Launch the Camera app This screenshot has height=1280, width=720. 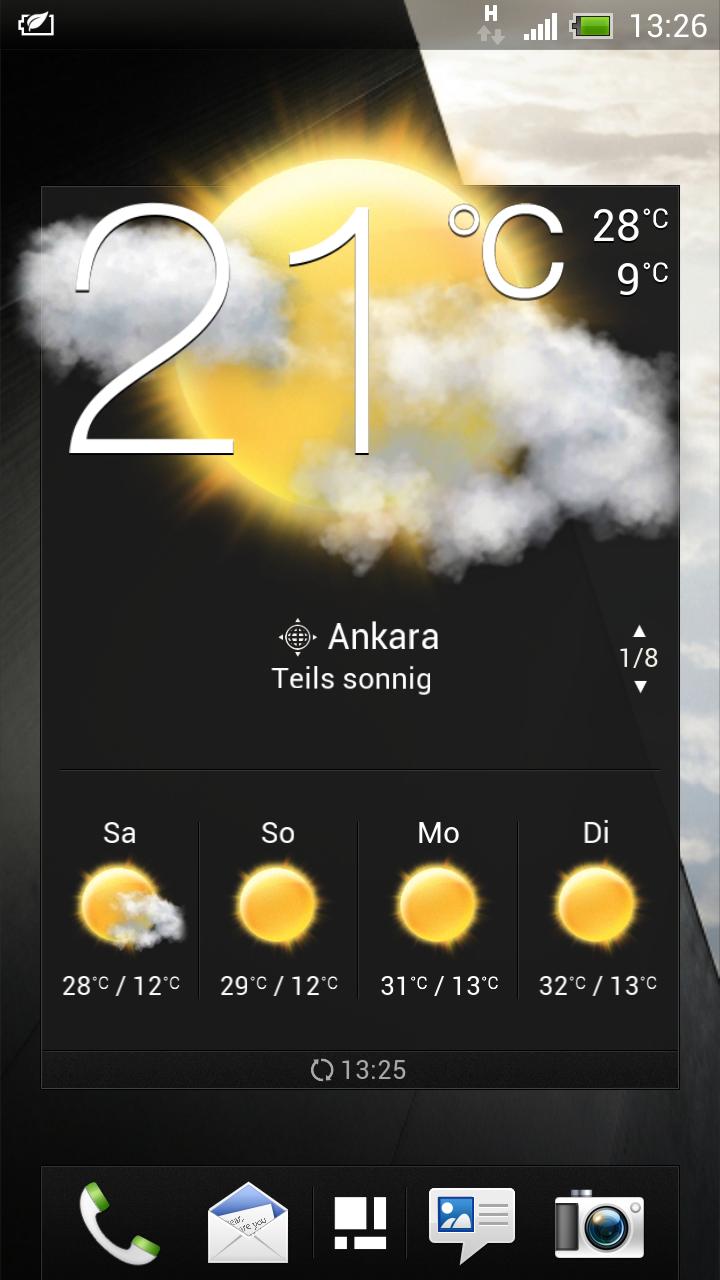599,1224
